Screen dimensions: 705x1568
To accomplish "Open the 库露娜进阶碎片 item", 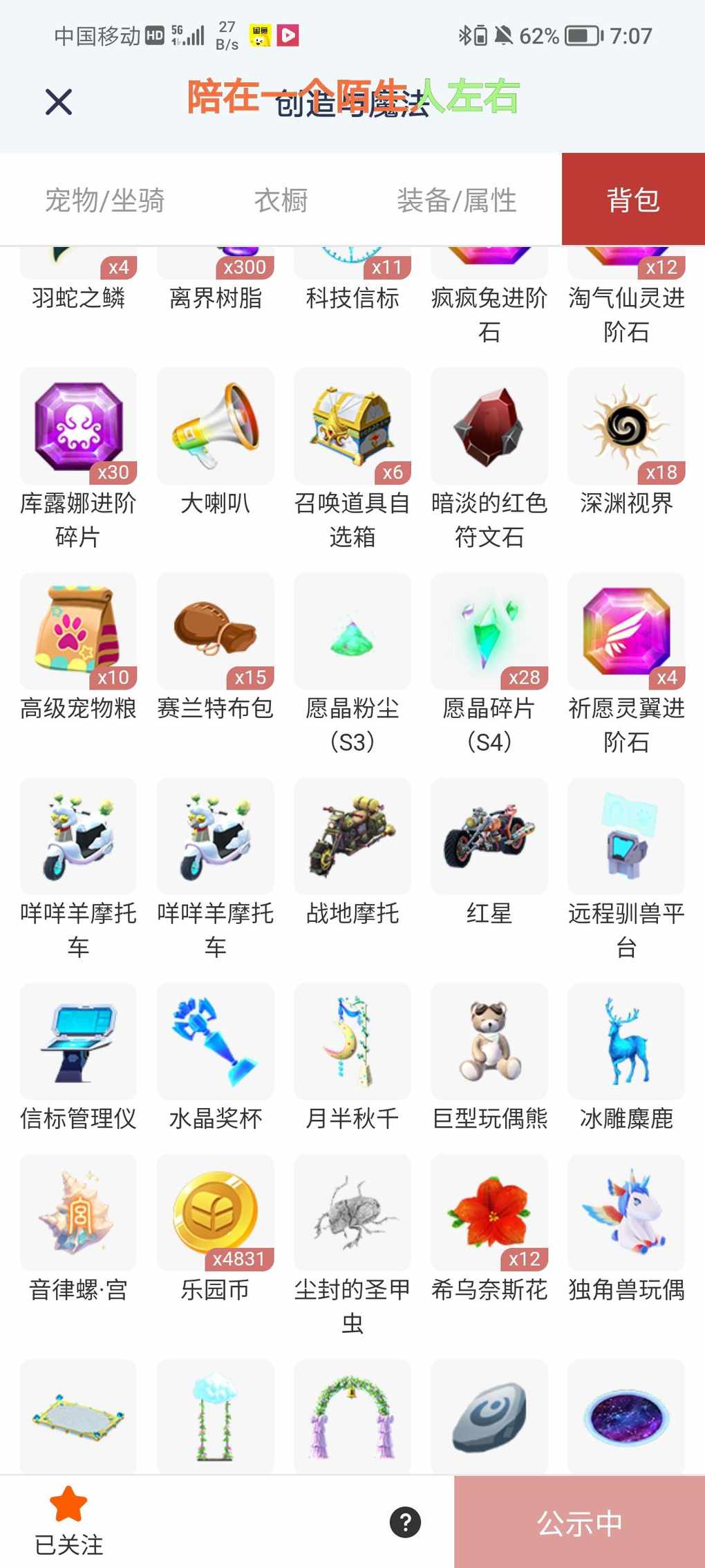I will (x=78, y=426).
